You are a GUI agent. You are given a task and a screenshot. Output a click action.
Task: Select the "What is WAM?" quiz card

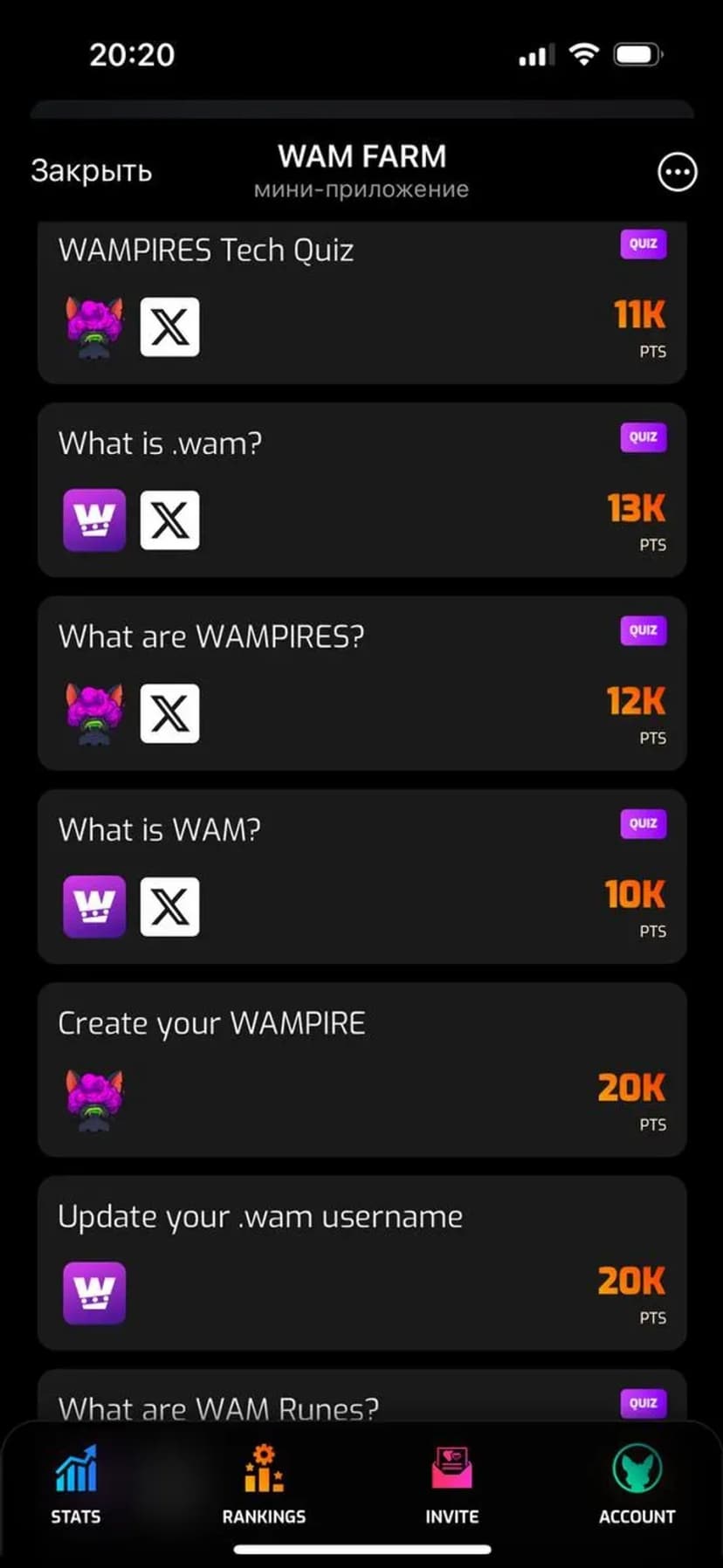click(361, 877)
